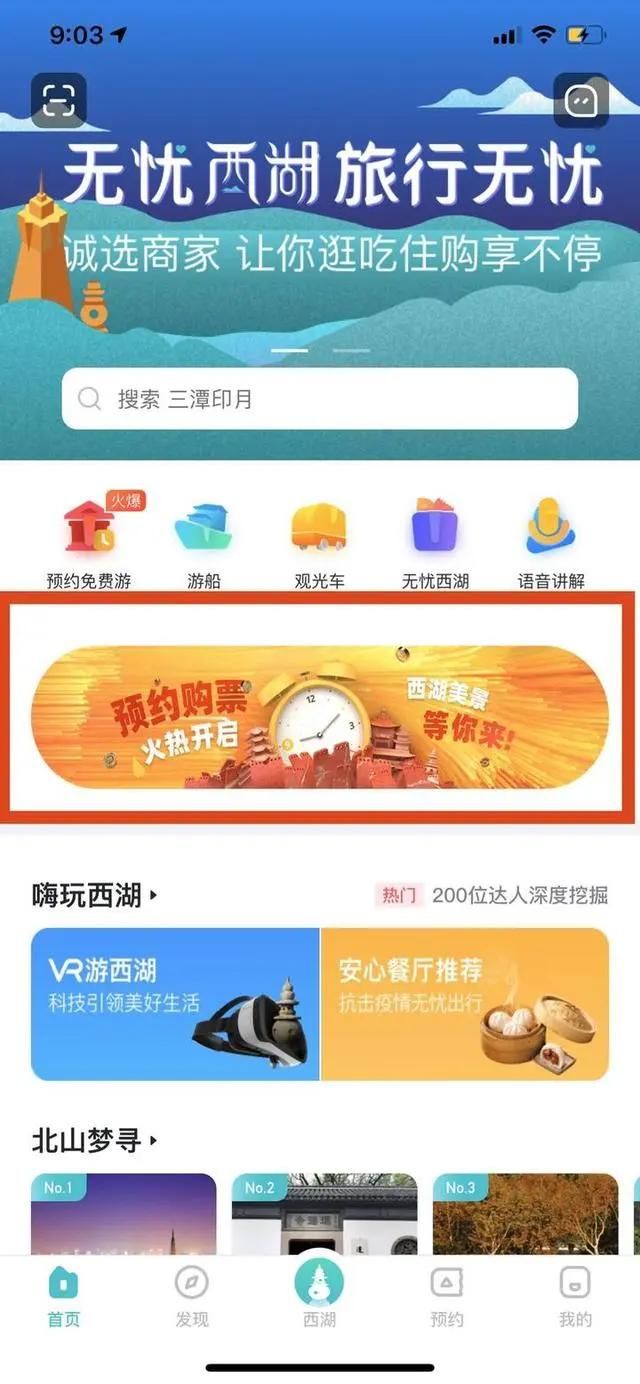Screen dimensions: 640x1384
Task: Switch to the 预约 tab
Action: coord(447,1295)
